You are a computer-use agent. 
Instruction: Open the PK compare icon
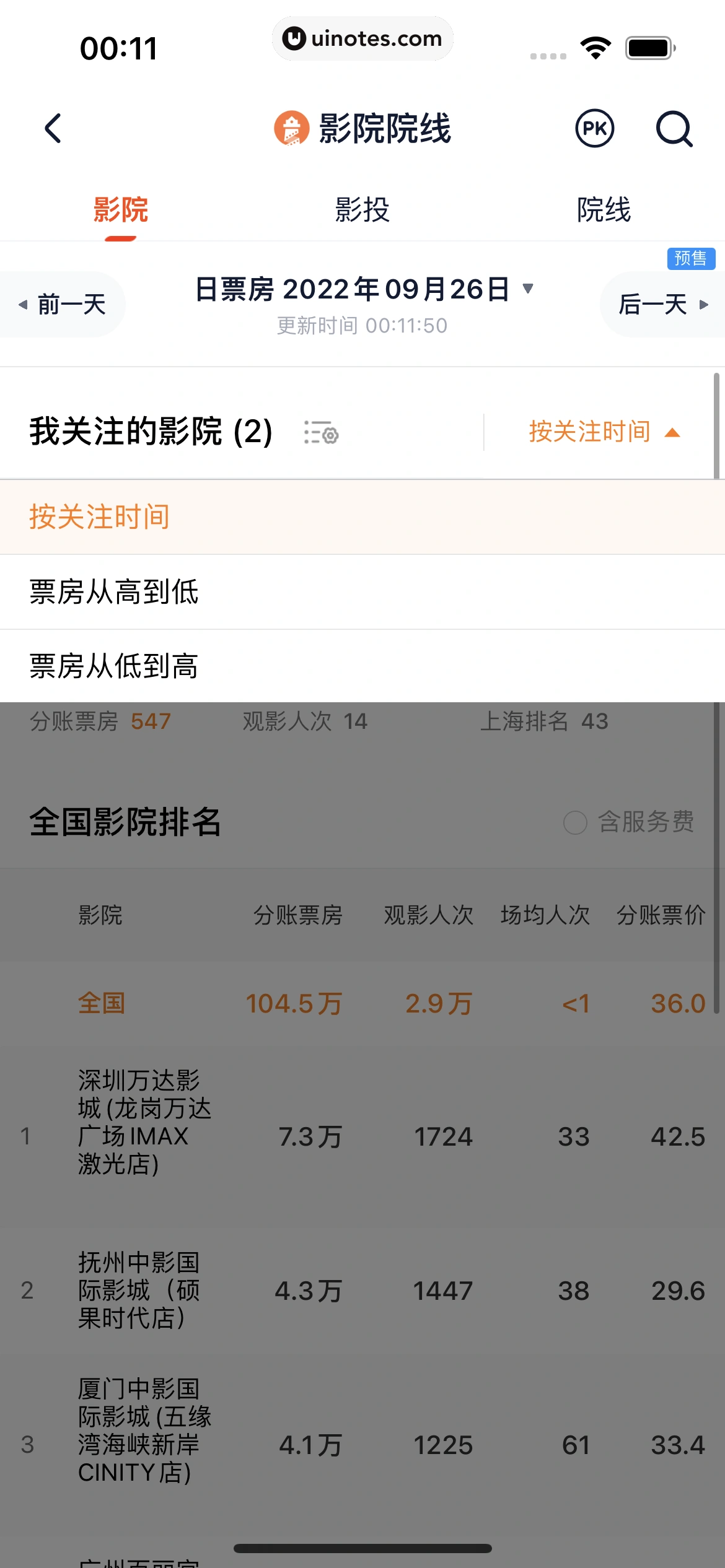pos(594,128)
